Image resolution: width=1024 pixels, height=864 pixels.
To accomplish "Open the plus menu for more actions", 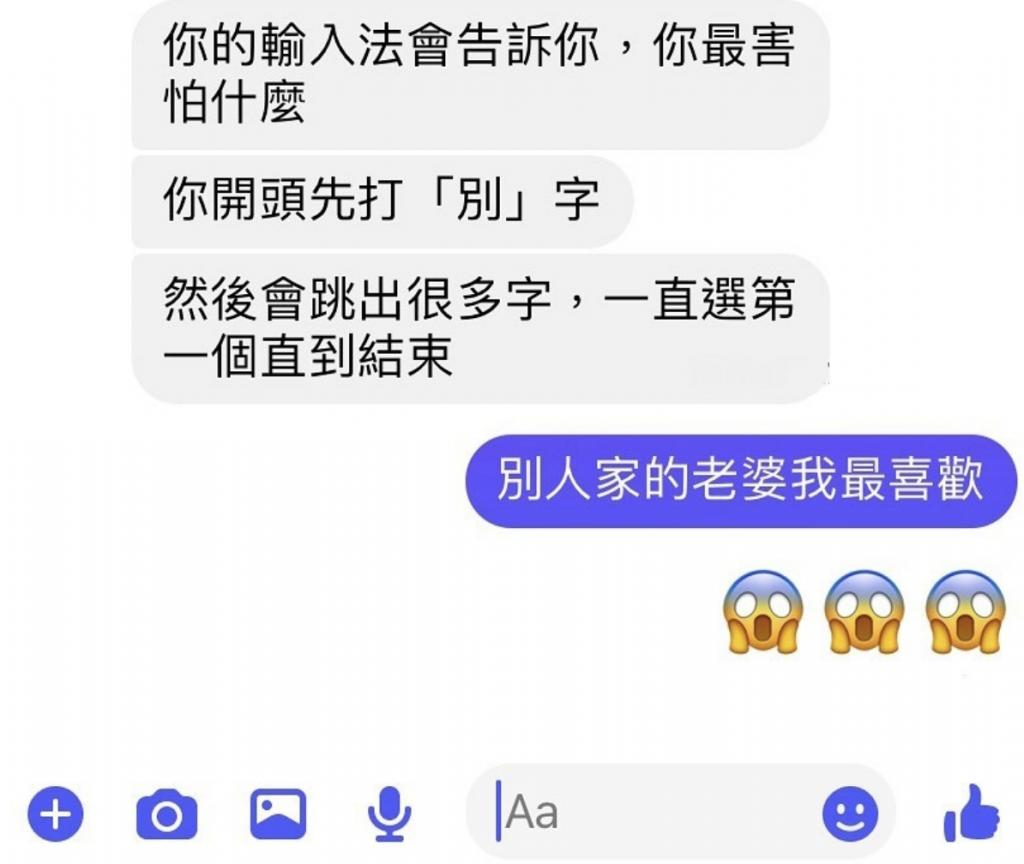I will [56, 814].
